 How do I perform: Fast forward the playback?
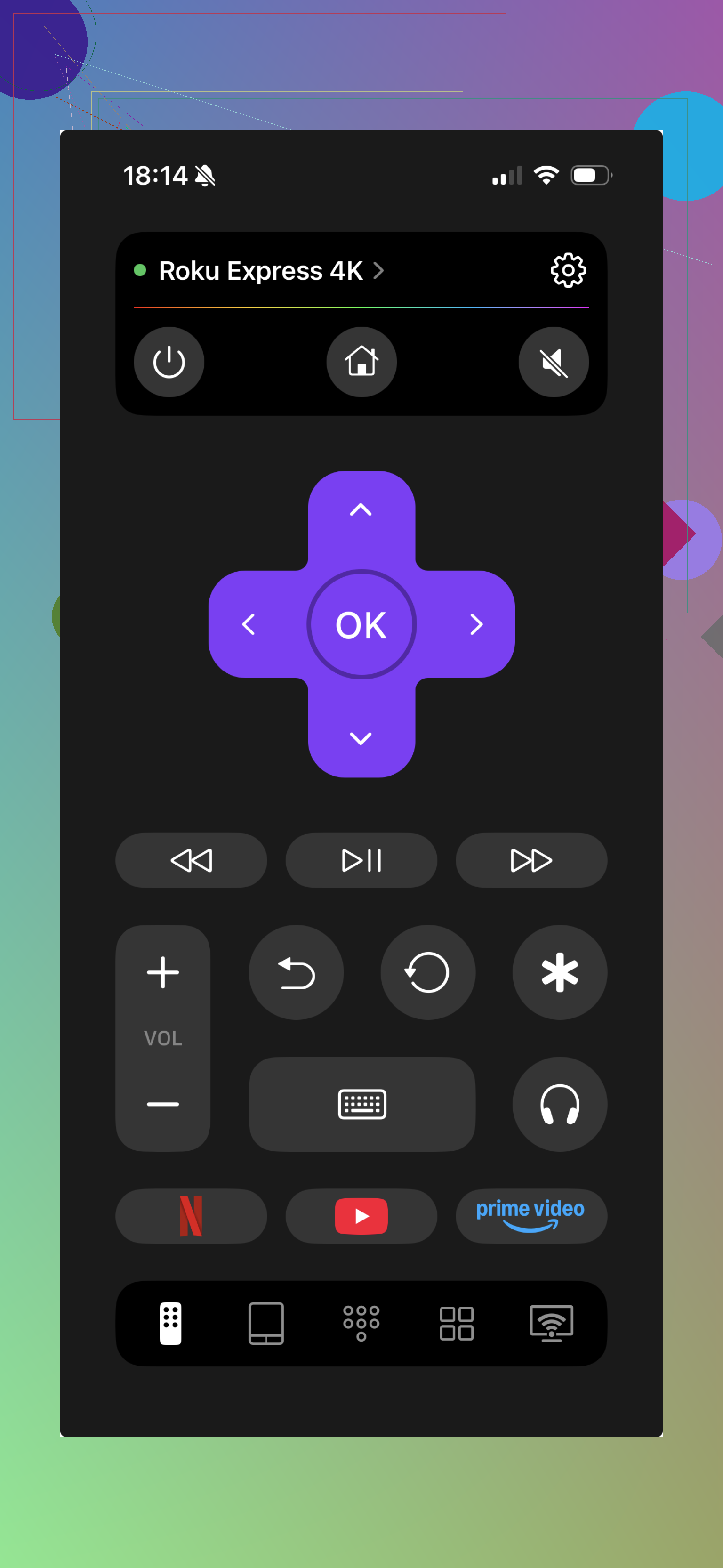[531, 861]
